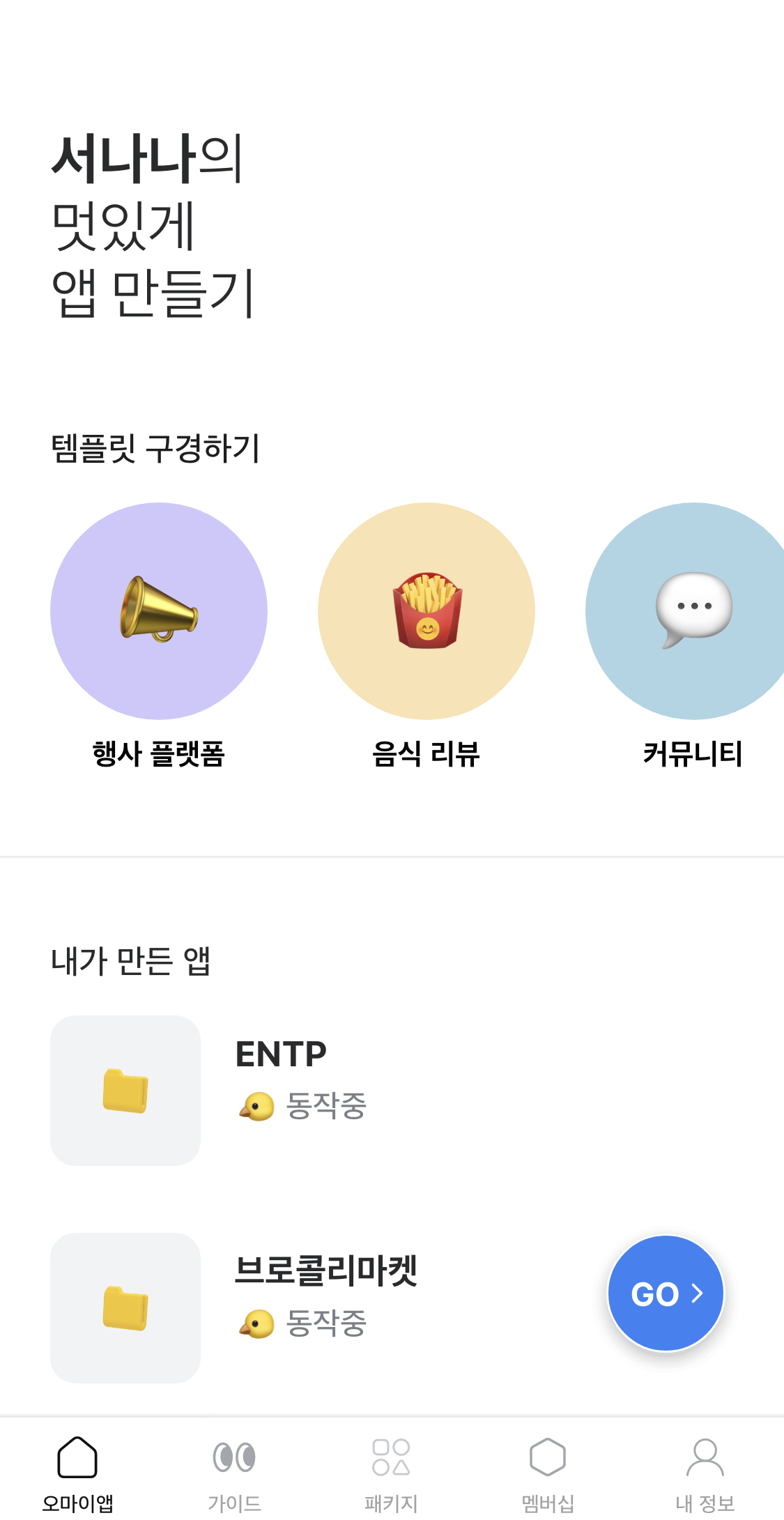Tap the blue GO button
Screen dimensions: 784x1520
(666, 1293)
